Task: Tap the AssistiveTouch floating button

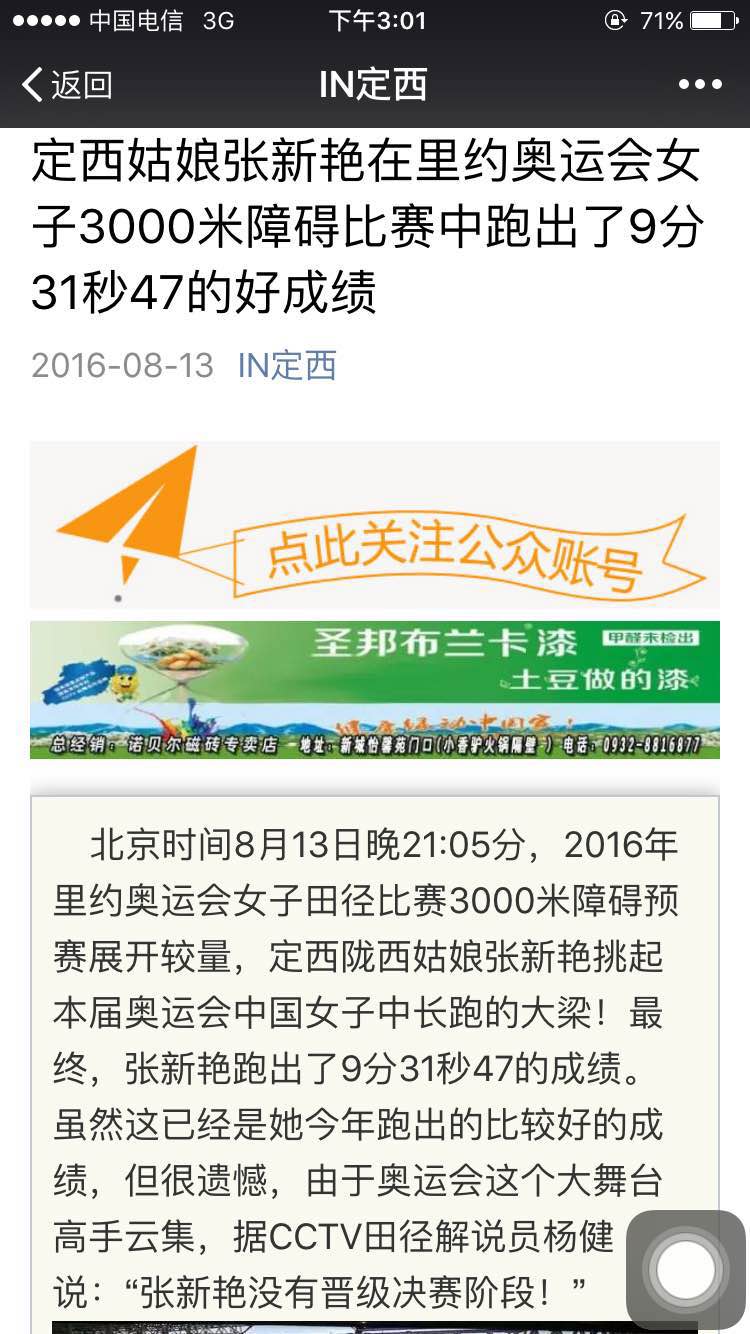Action: [686, 1270]
